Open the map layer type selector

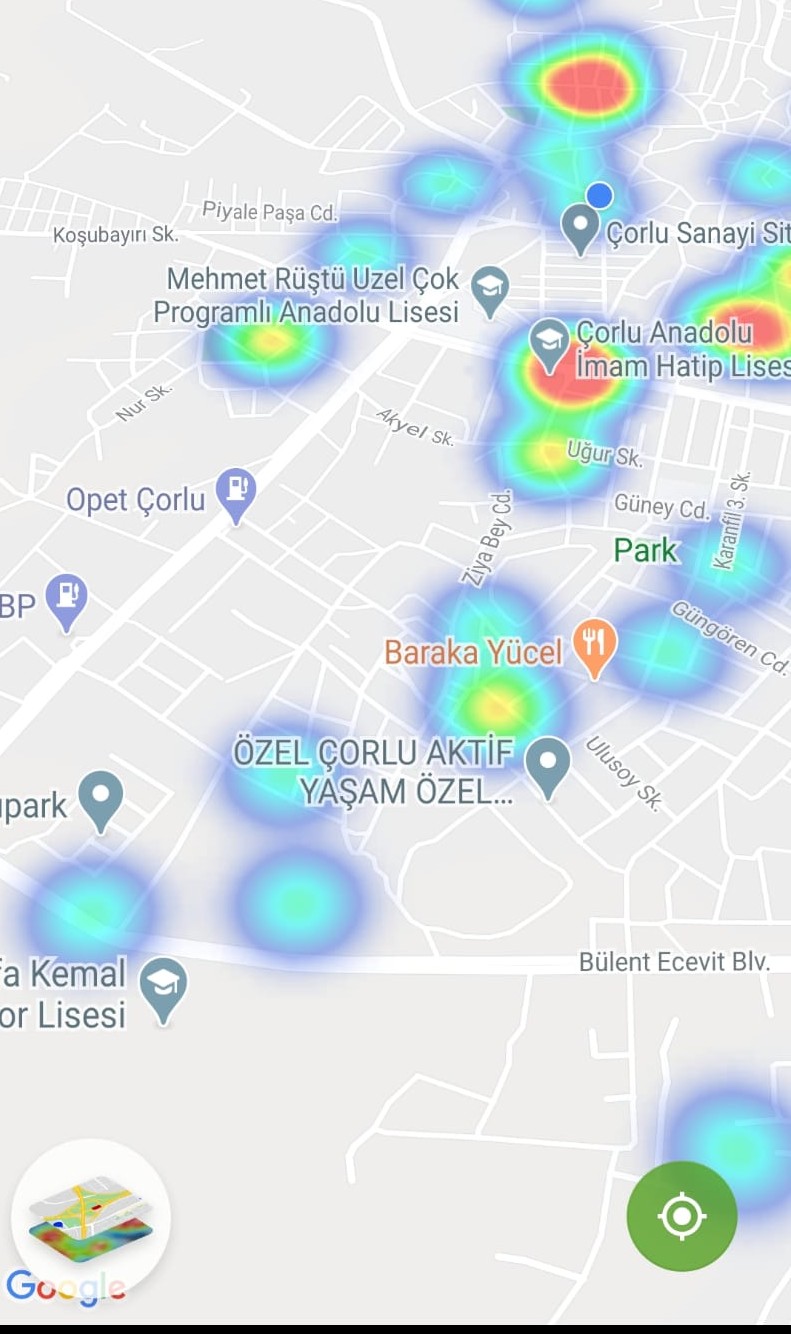pos(91,1218)
